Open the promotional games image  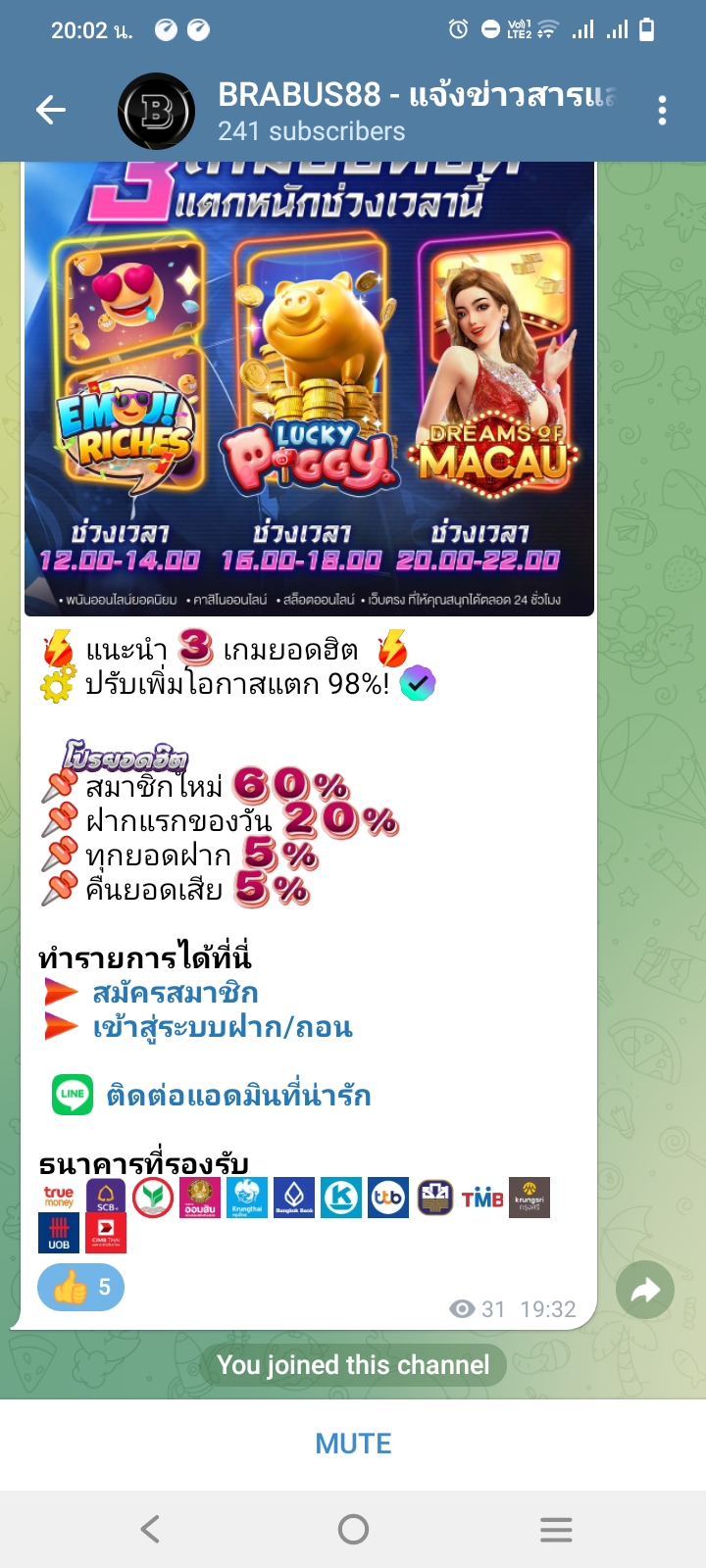[309, 389]
